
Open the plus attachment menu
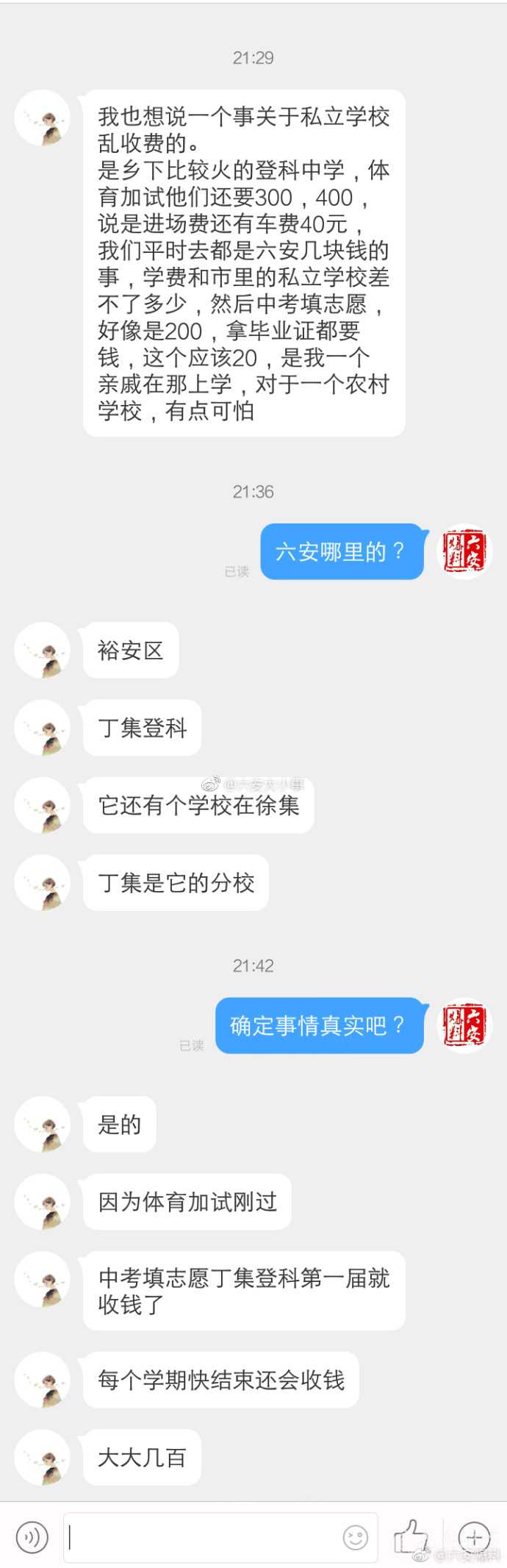(474, 1536)
